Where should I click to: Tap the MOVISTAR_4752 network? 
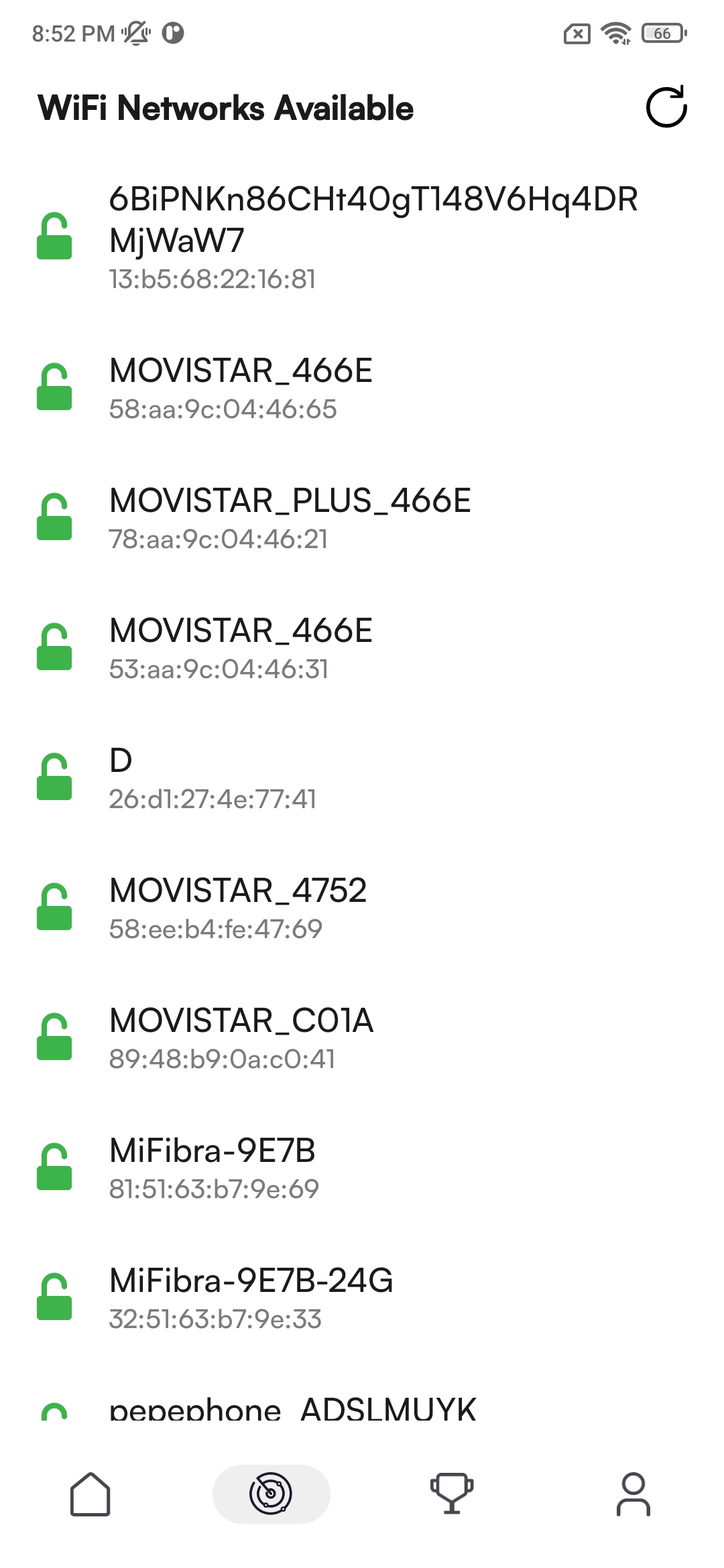point(362,907)
